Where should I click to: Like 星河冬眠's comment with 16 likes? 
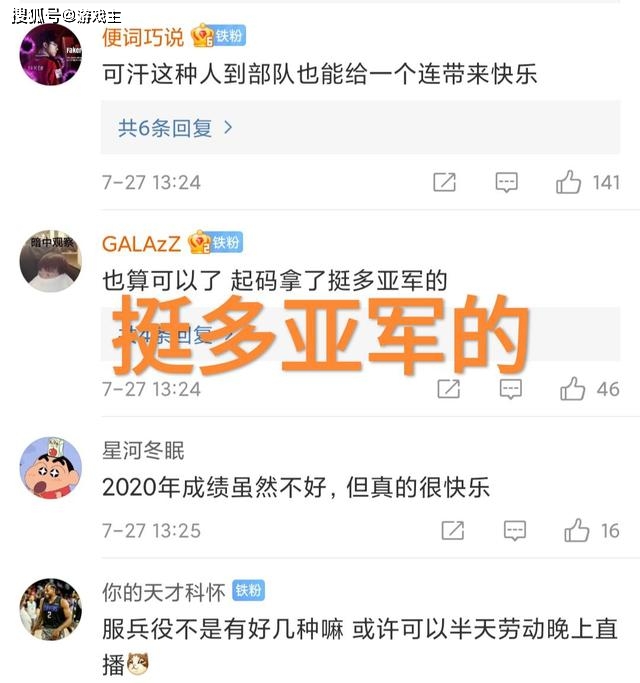pos(577,531)
